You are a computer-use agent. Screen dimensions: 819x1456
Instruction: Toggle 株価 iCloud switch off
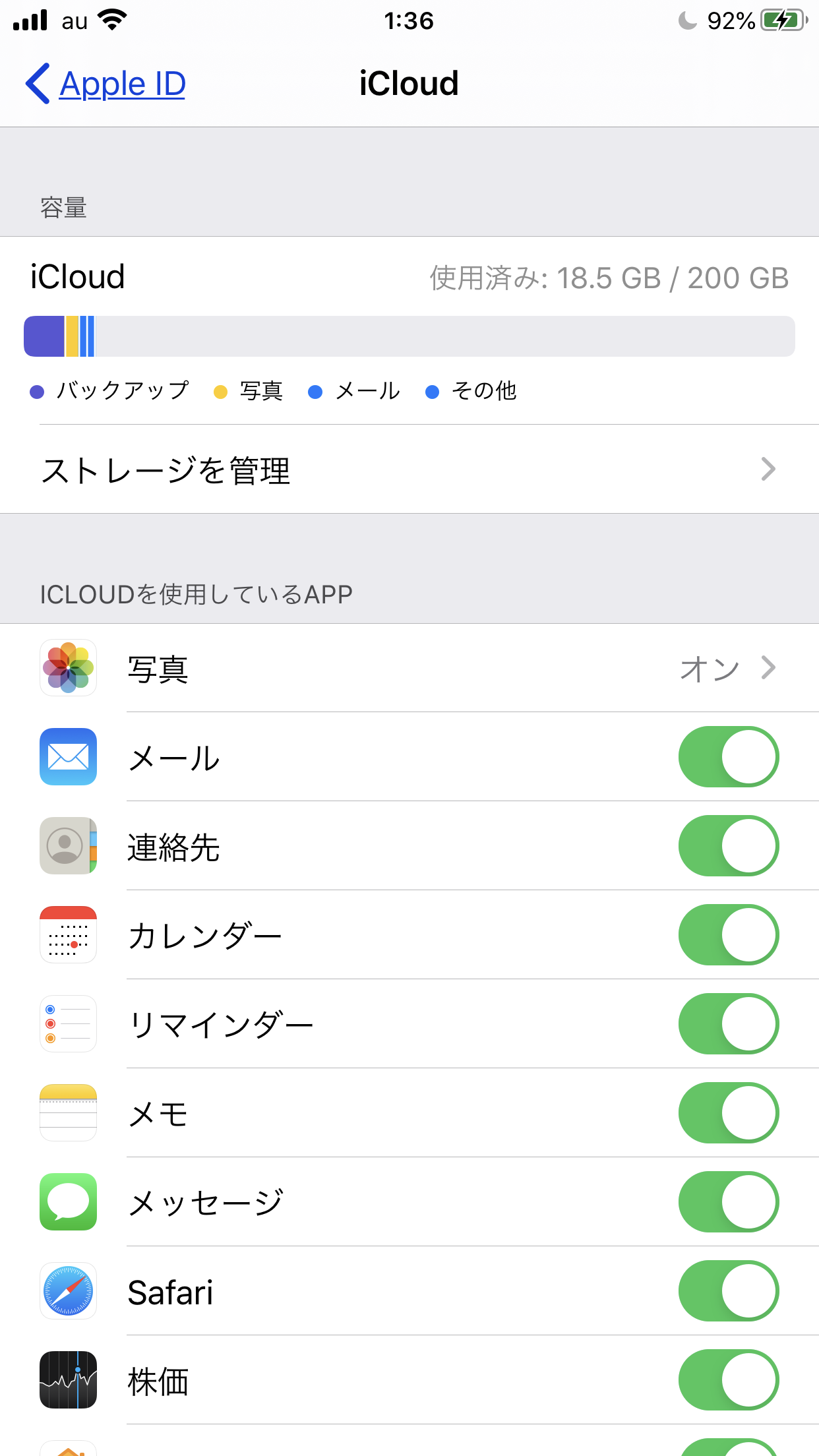[x=728, y=1380]
